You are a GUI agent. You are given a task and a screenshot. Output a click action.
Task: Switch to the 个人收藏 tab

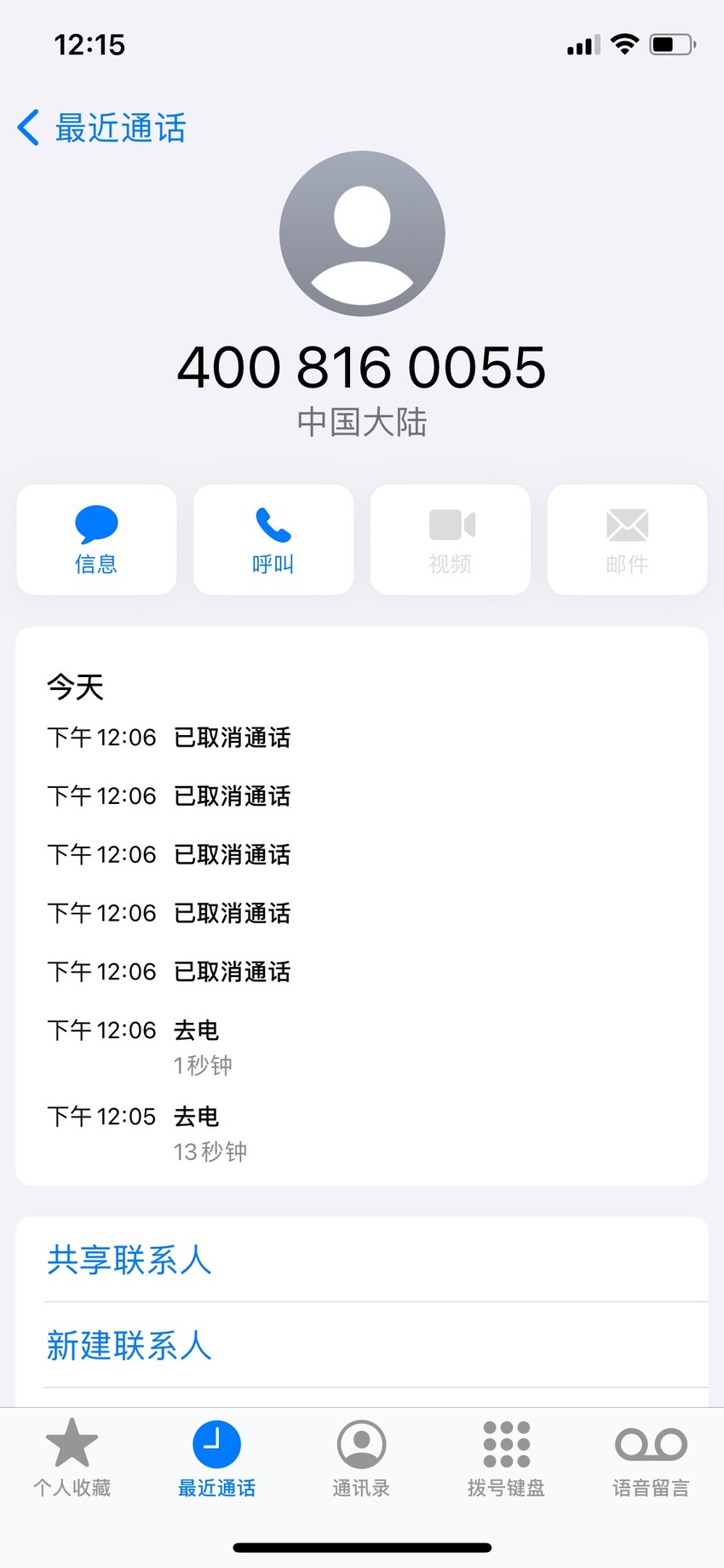click(x=72, y=1458)
